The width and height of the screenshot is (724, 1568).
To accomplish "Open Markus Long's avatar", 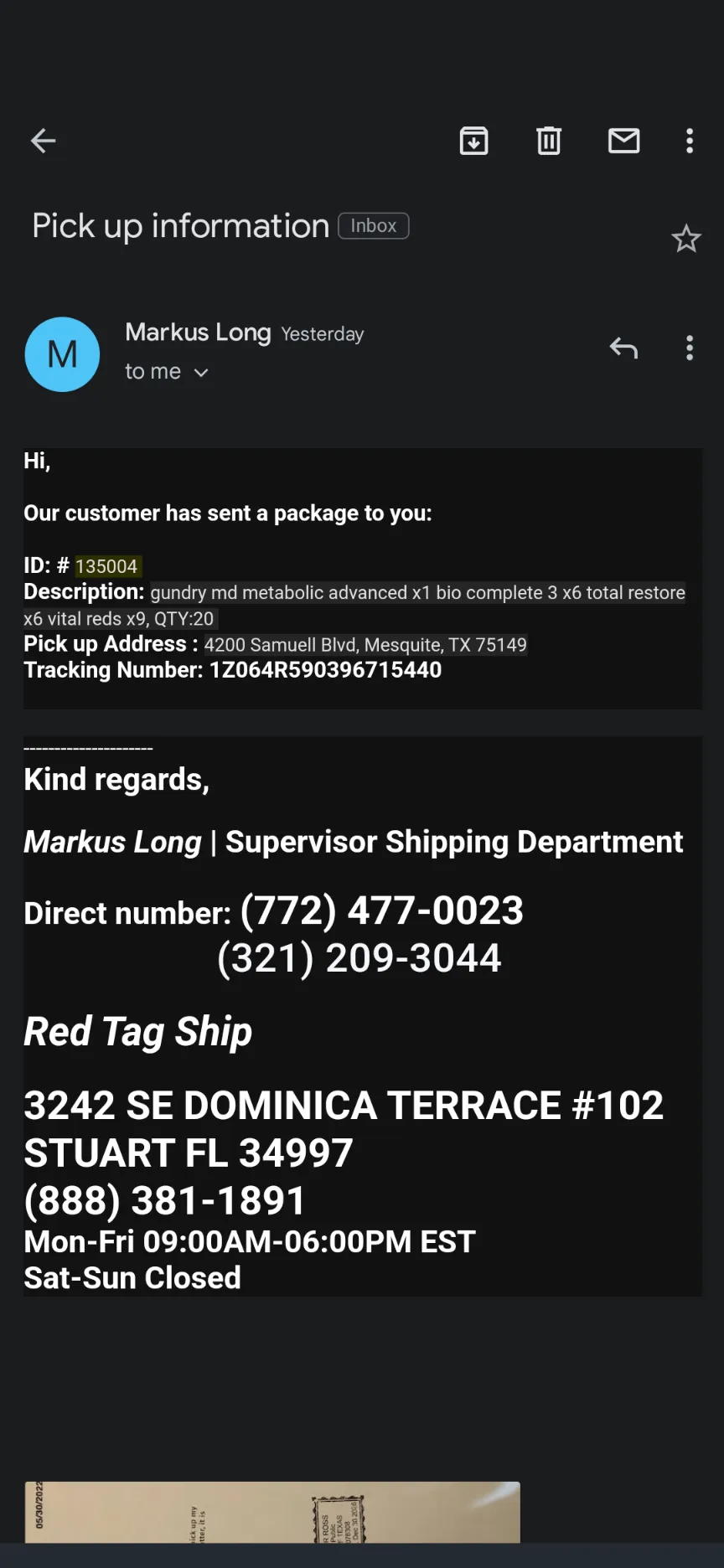I will coord(63,354).
